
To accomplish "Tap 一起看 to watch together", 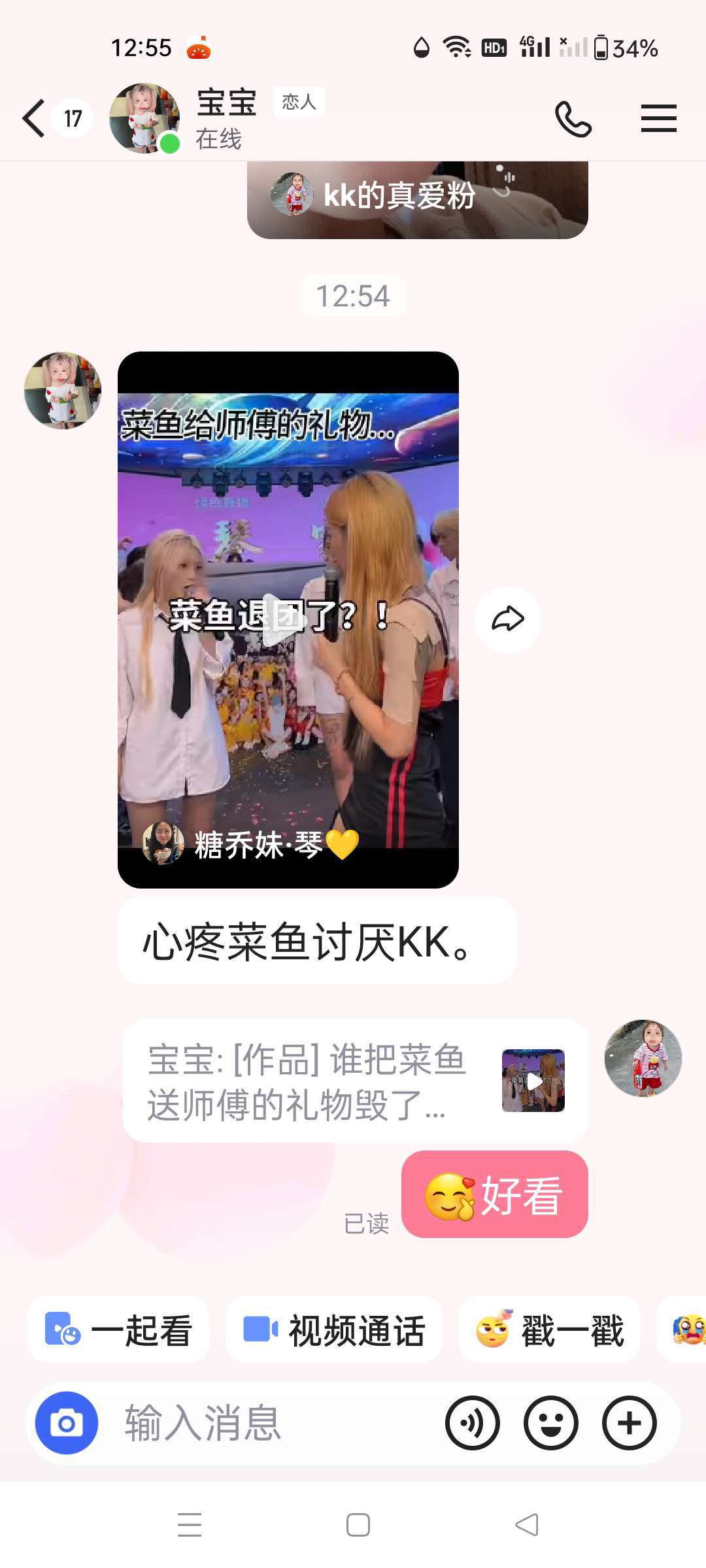I will [118, 1330].
